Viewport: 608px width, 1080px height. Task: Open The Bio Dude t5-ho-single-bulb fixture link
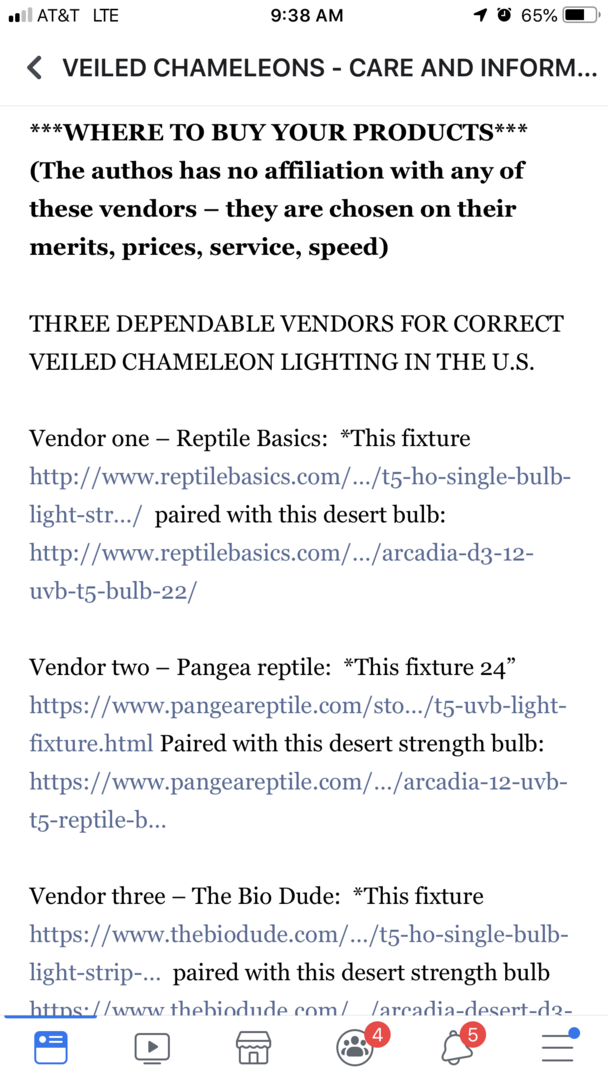(x=298, y=934)
